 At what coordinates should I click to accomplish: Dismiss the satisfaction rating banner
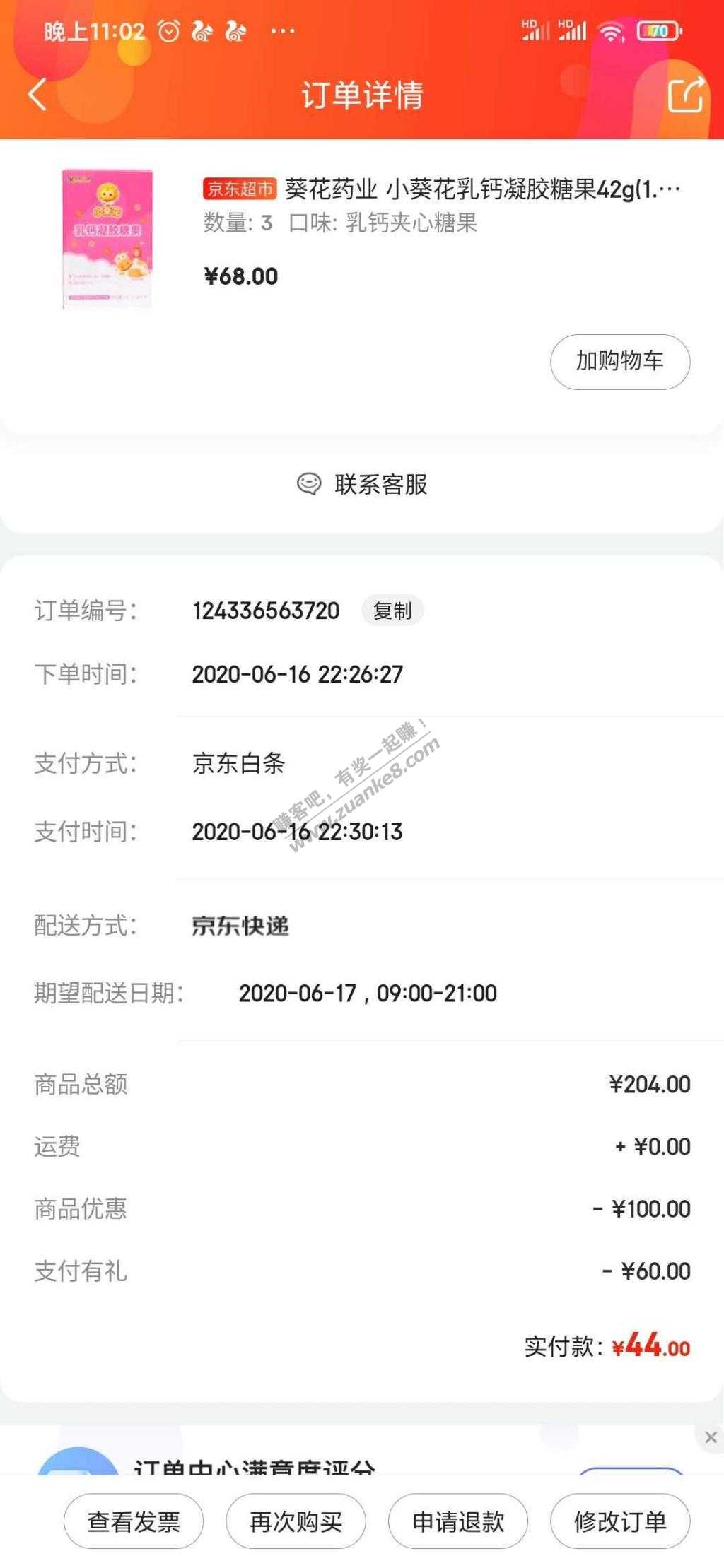(711, 1437)
